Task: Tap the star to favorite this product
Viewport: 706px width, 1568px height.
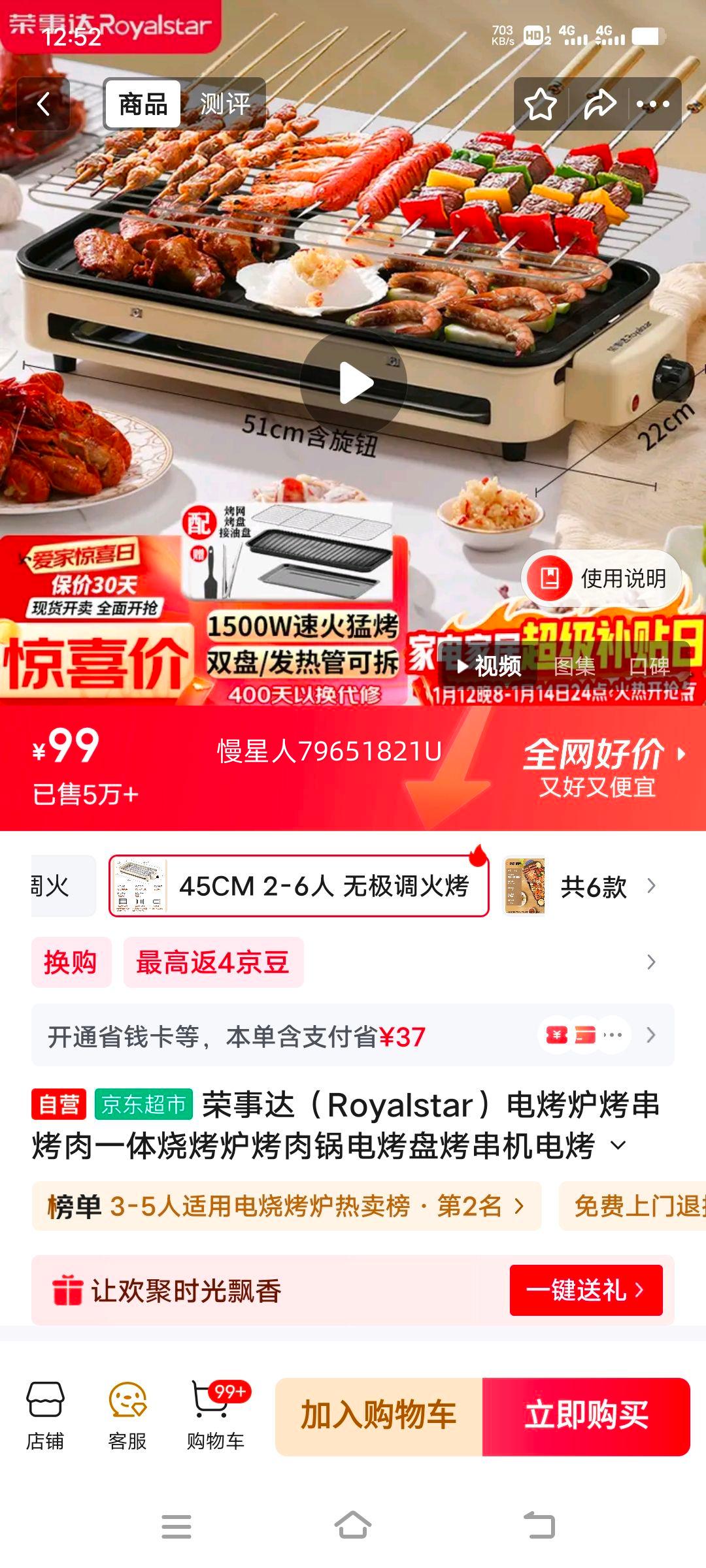Action: tap(541, 103)
